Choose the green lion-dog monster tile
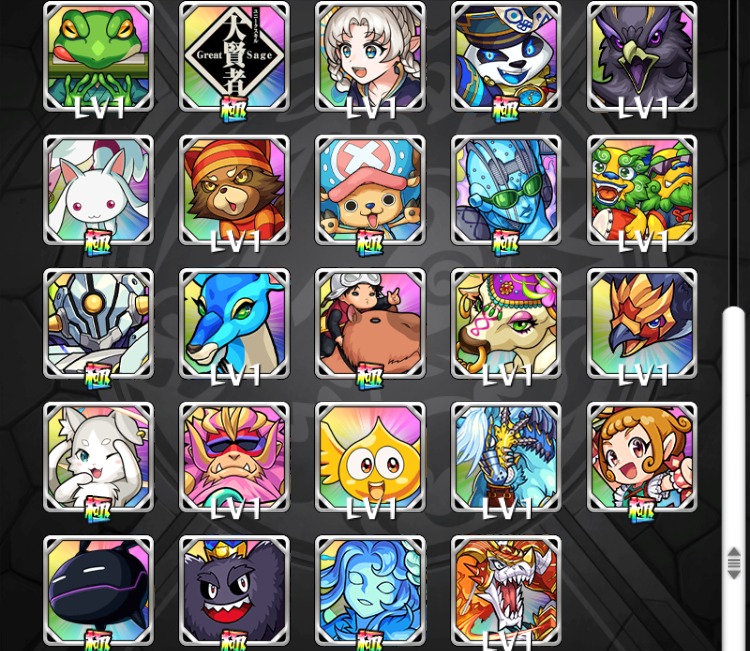Image resolution: width=750 pixels, height=651 pixels. click(x=642, y=190)
